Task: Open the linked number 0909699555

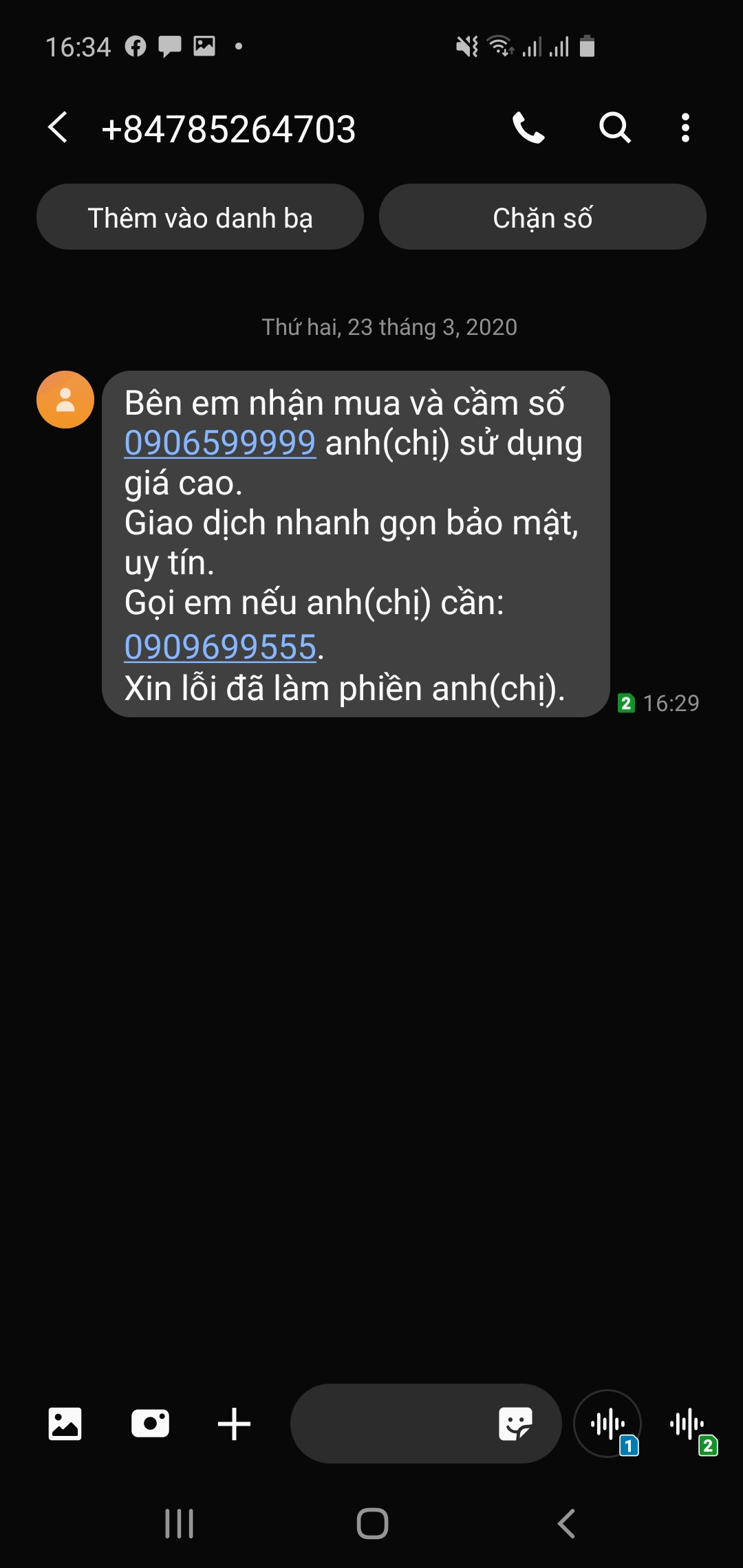Action: [x=220, y=647]
